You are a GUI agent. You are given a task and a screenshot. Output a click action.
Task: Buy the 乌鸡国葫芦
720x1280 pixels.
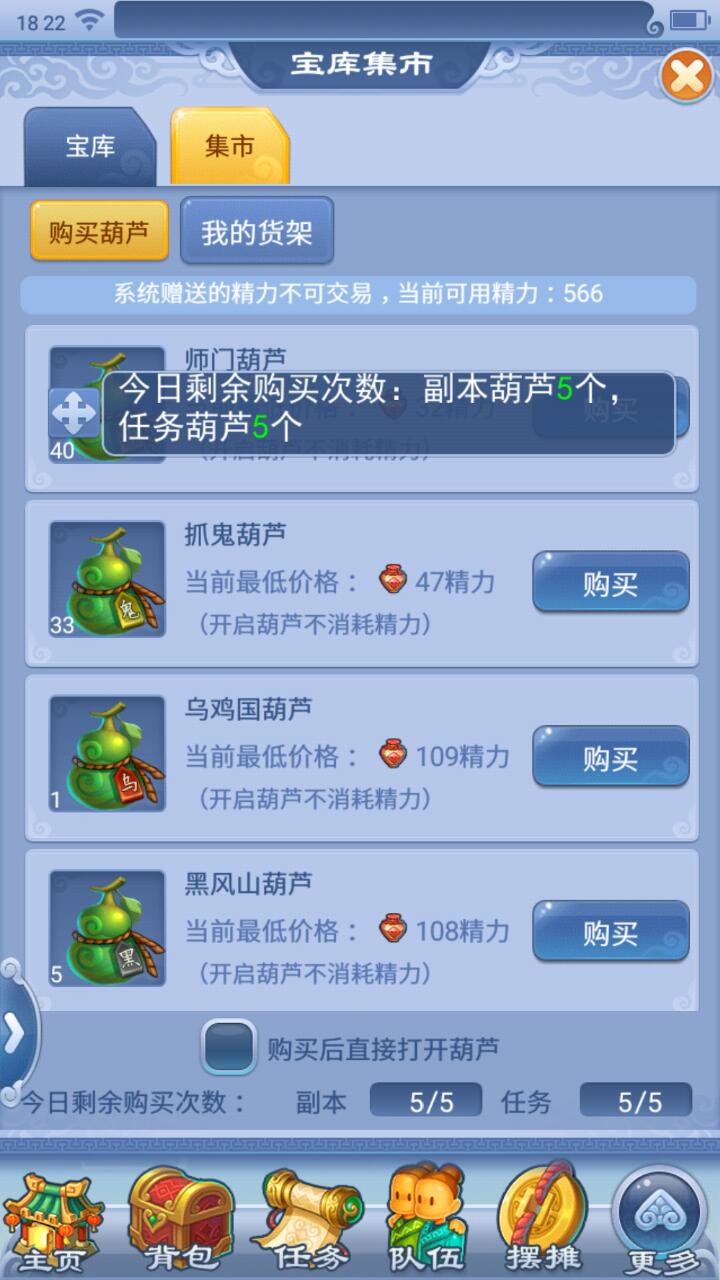610,757
